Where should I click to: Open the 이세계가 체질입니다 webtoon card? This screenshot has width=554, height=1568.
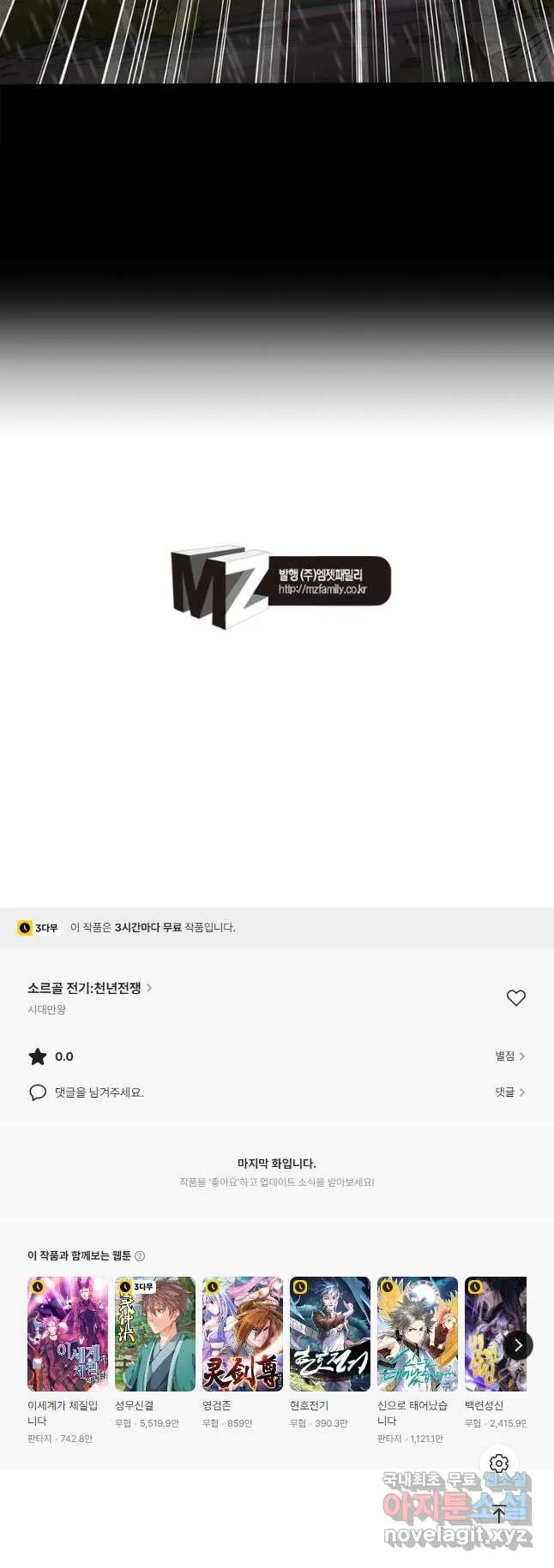coord(68,1334)
